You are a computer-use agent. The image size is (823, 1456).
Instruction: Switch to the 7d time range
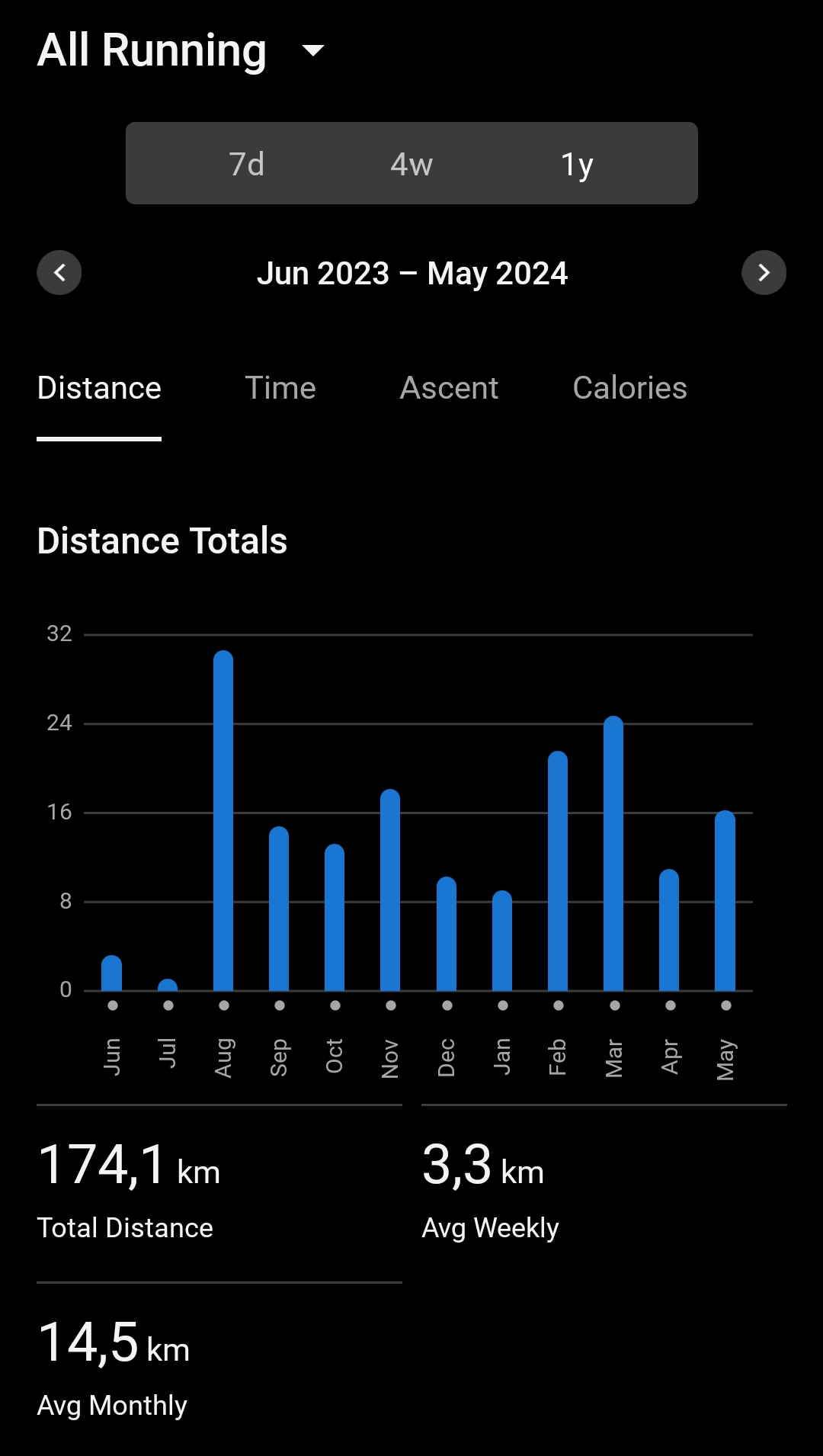coord(247,164)
